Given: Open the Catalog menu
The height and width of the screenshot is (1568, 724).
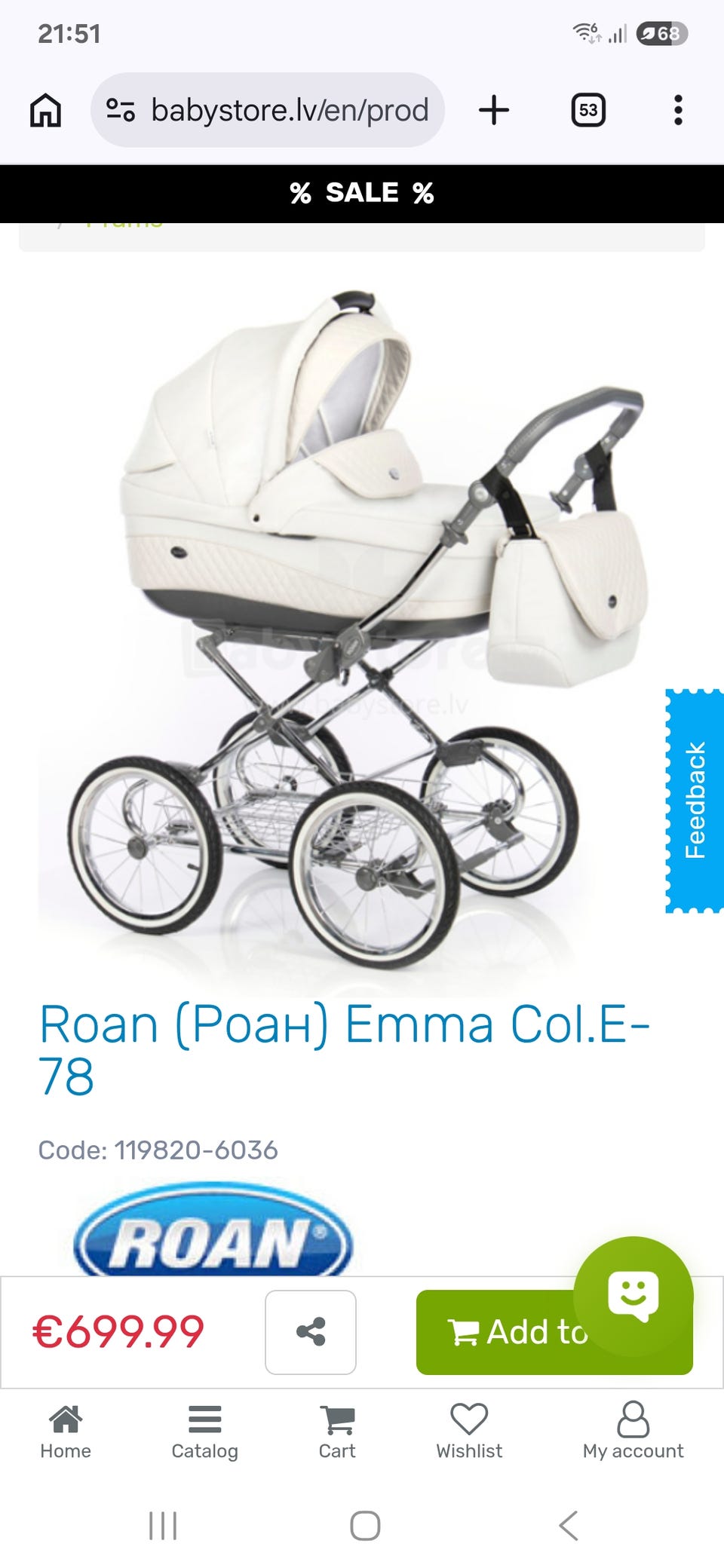Looking at the screenshot, I should pos(205,1432).
